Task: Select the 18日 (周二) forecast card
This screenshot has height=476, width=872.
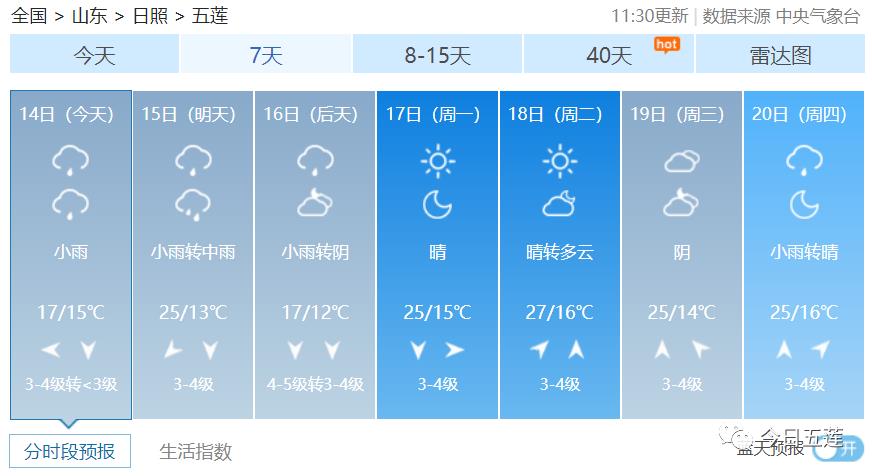Action: click(559, 255)
